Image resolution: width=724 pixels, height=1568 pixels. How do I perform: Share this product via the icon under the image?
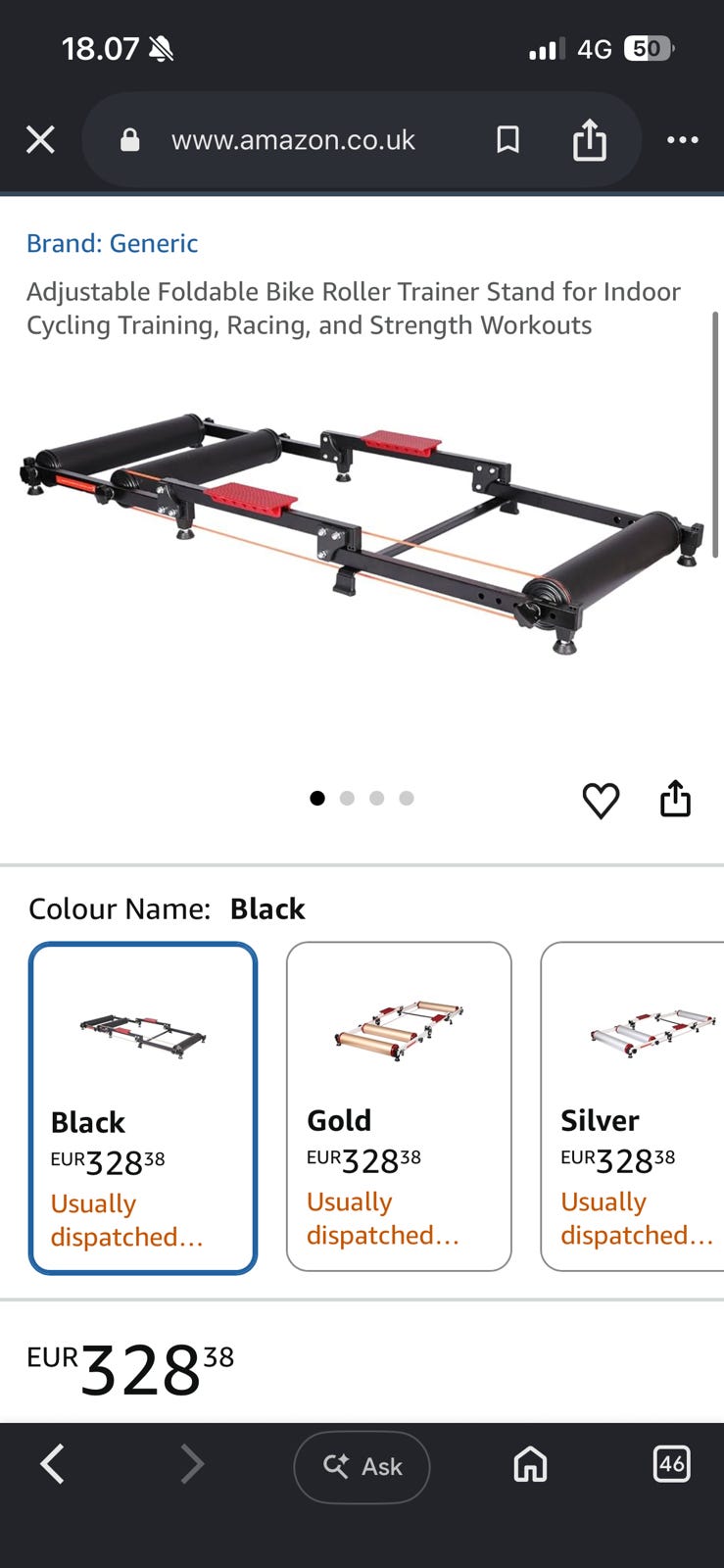(675, 799)
